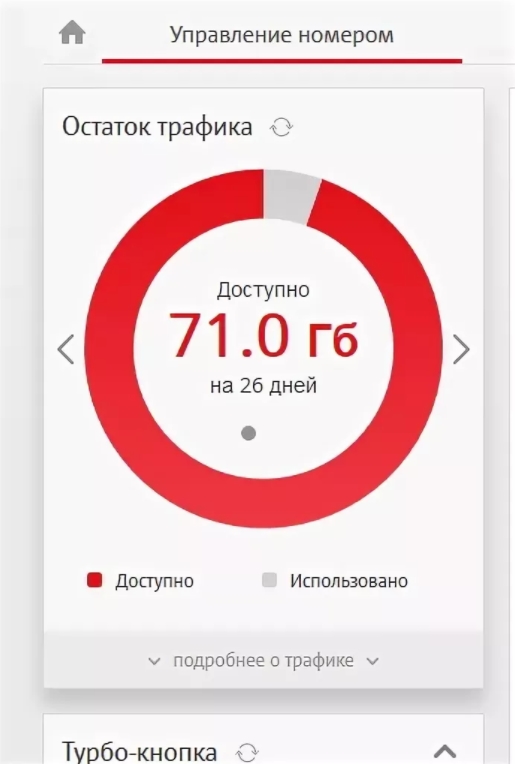Refresh the Остаток трафика data
The width and height of the screenshot is (515, 764).
(x=282, y=127)
